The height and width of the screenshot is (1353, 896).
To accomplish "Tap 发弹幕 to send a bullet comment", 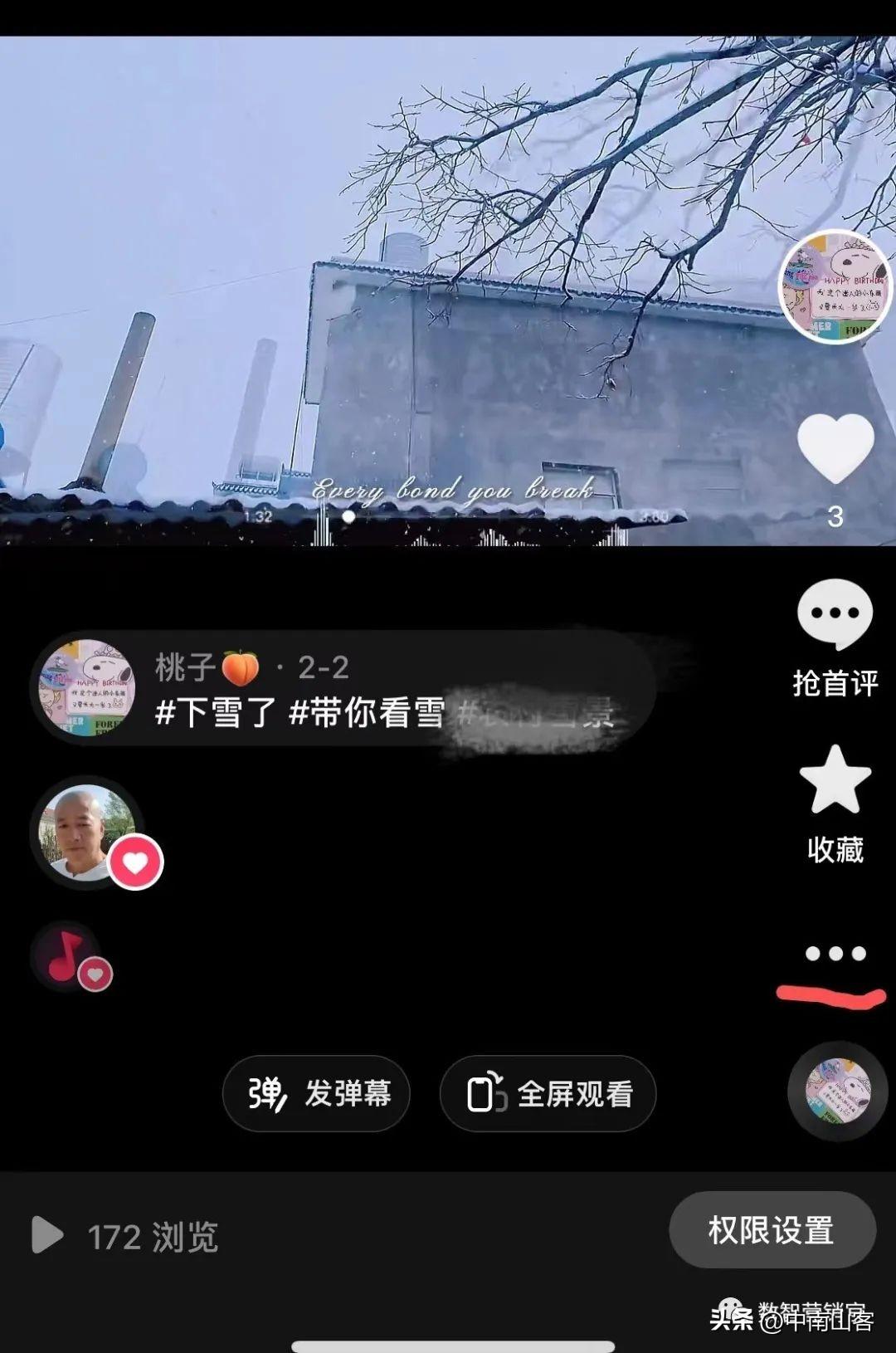I will pyautogui.click(x=316, y=1093).
